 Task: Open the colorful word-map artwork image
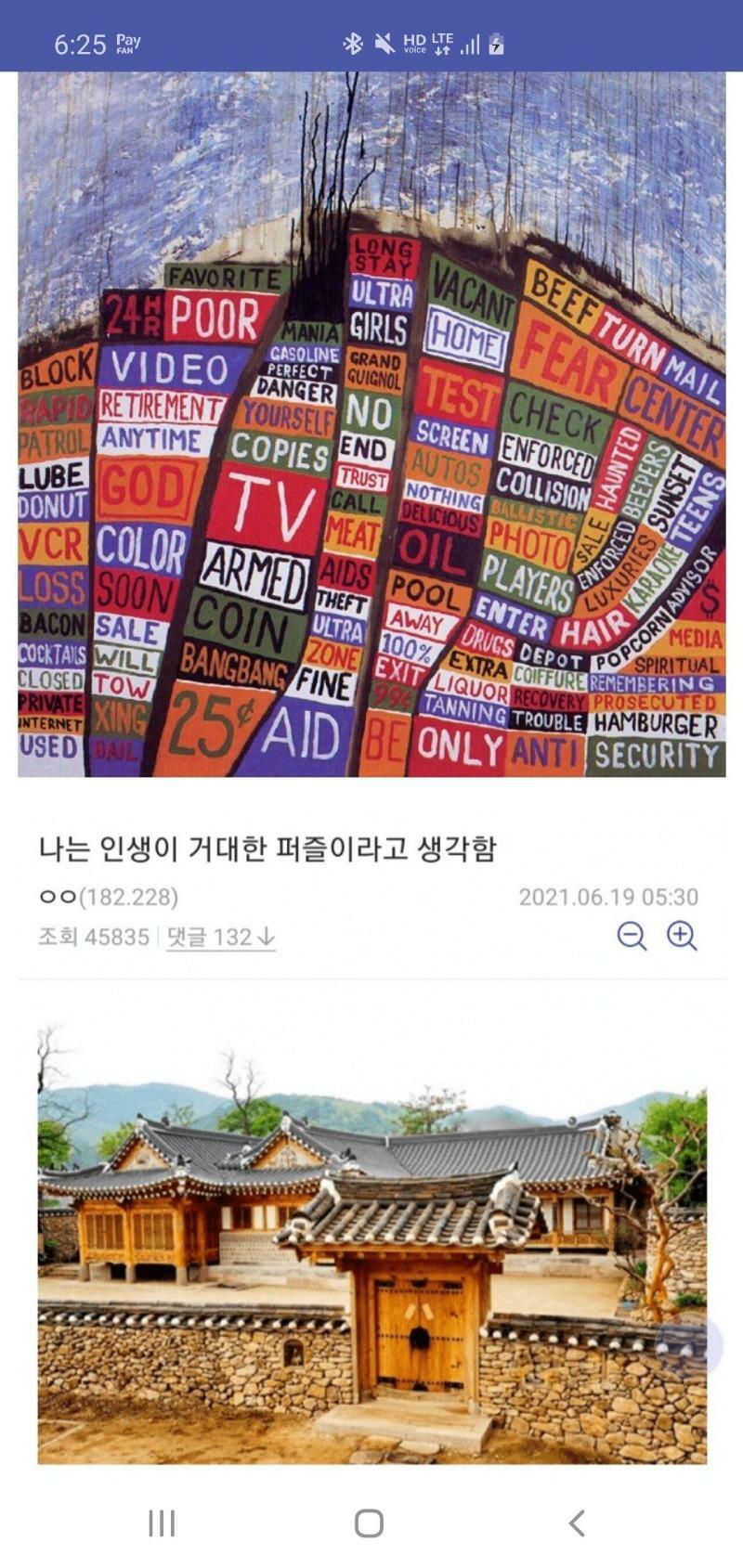371,423
